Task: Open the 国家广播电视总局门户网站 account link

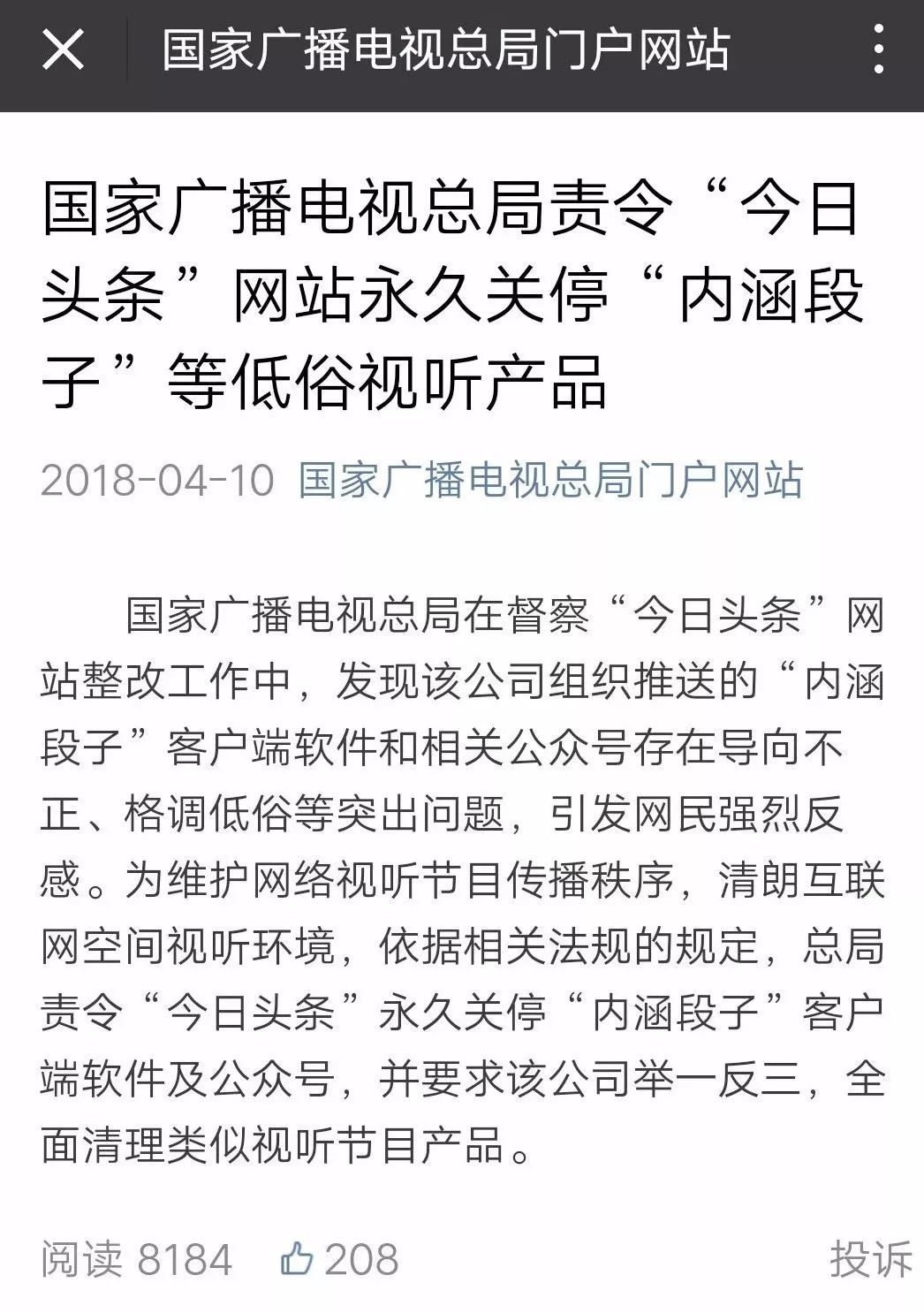Action: [x=549, y=480]
